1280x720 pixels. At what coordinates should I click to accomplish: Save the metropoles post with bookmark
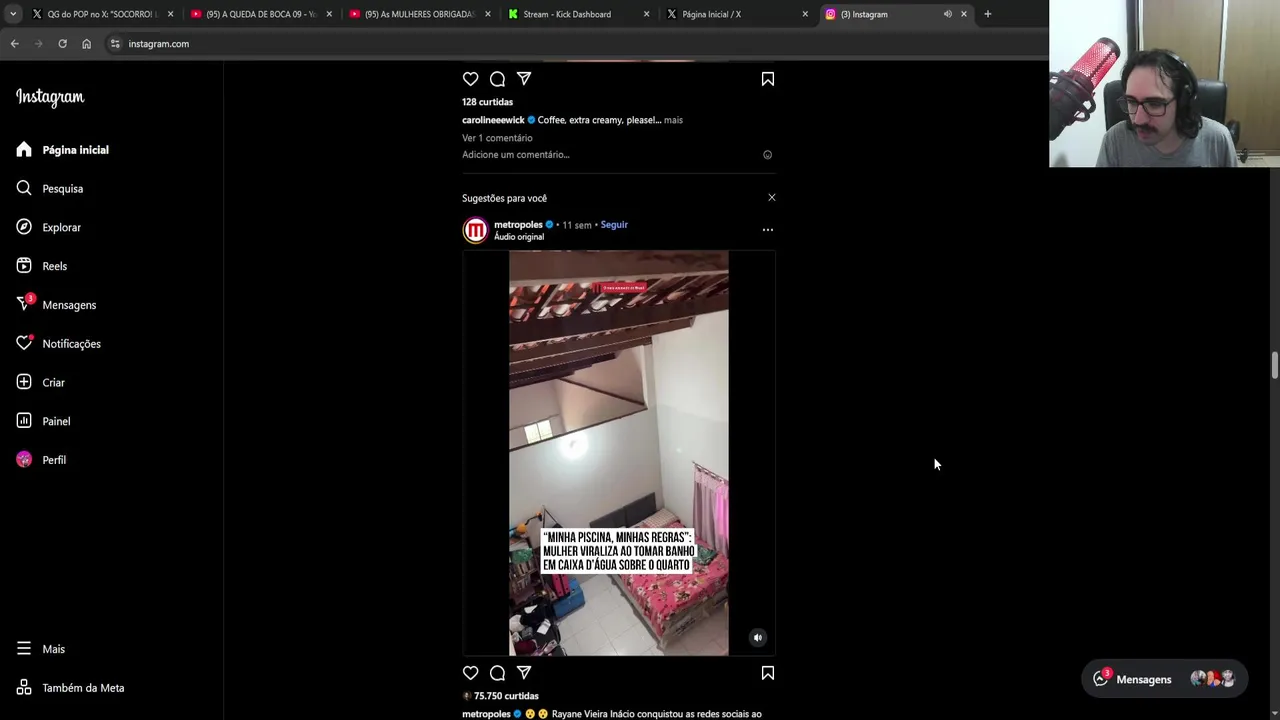pos(768,673)
